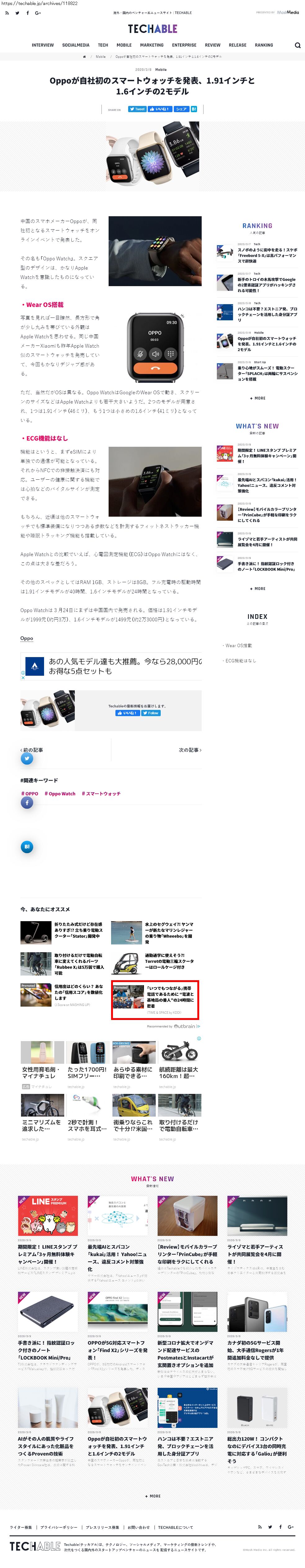Open the Mobile breadcrumb link
The image size is (305, 1568).
coord(100,57)
